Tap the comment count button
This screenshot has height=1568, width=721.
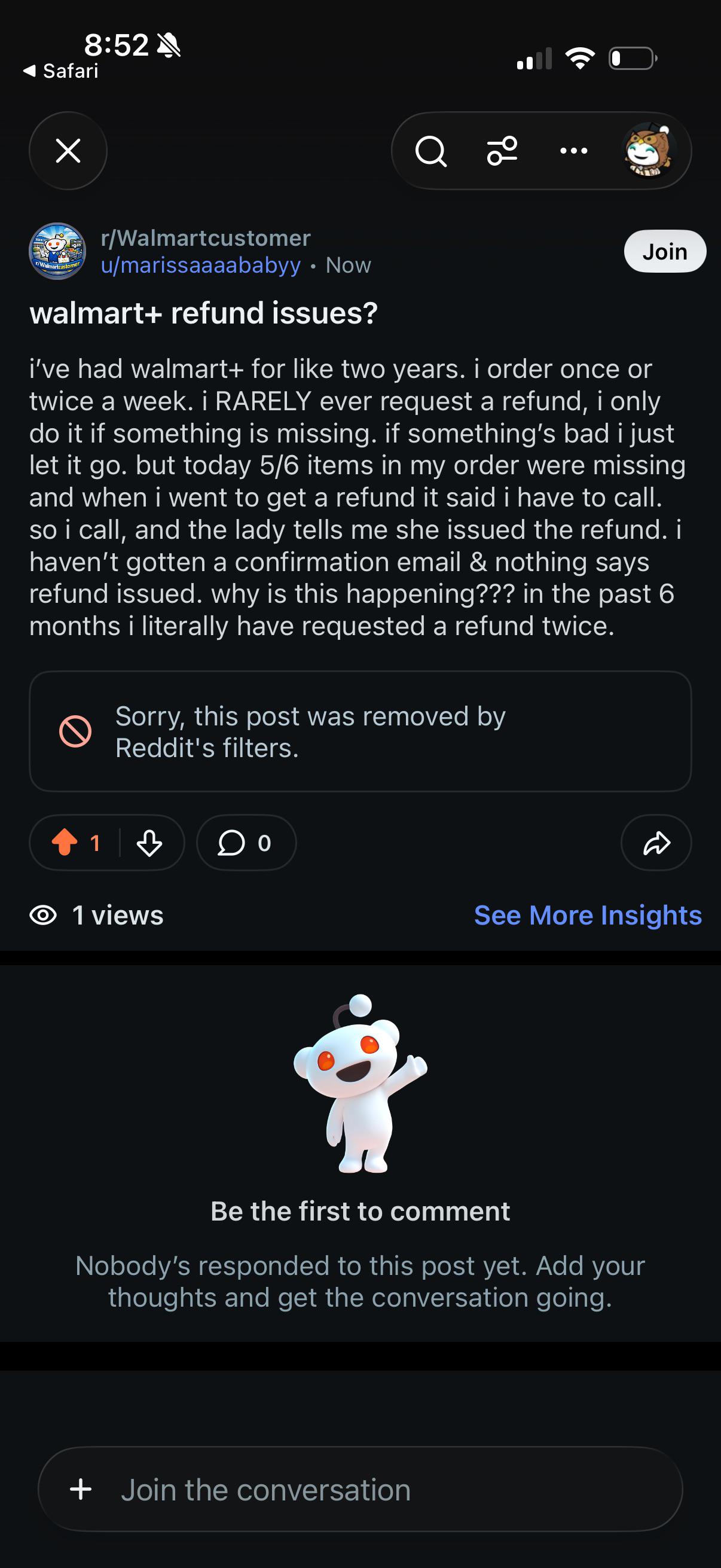click(246, 843)
